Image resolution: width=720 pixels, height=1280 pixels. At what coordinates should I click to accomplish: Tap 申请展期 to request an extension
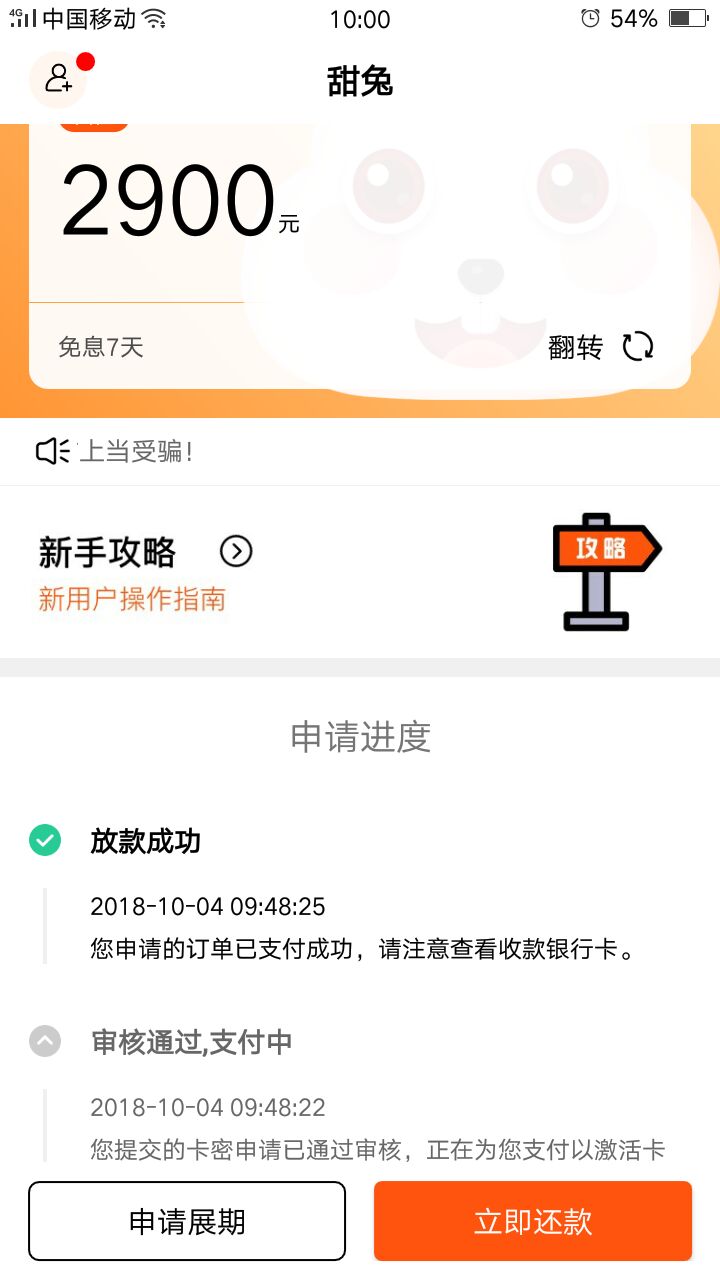pyautogui.click(x=187, y=1221)
